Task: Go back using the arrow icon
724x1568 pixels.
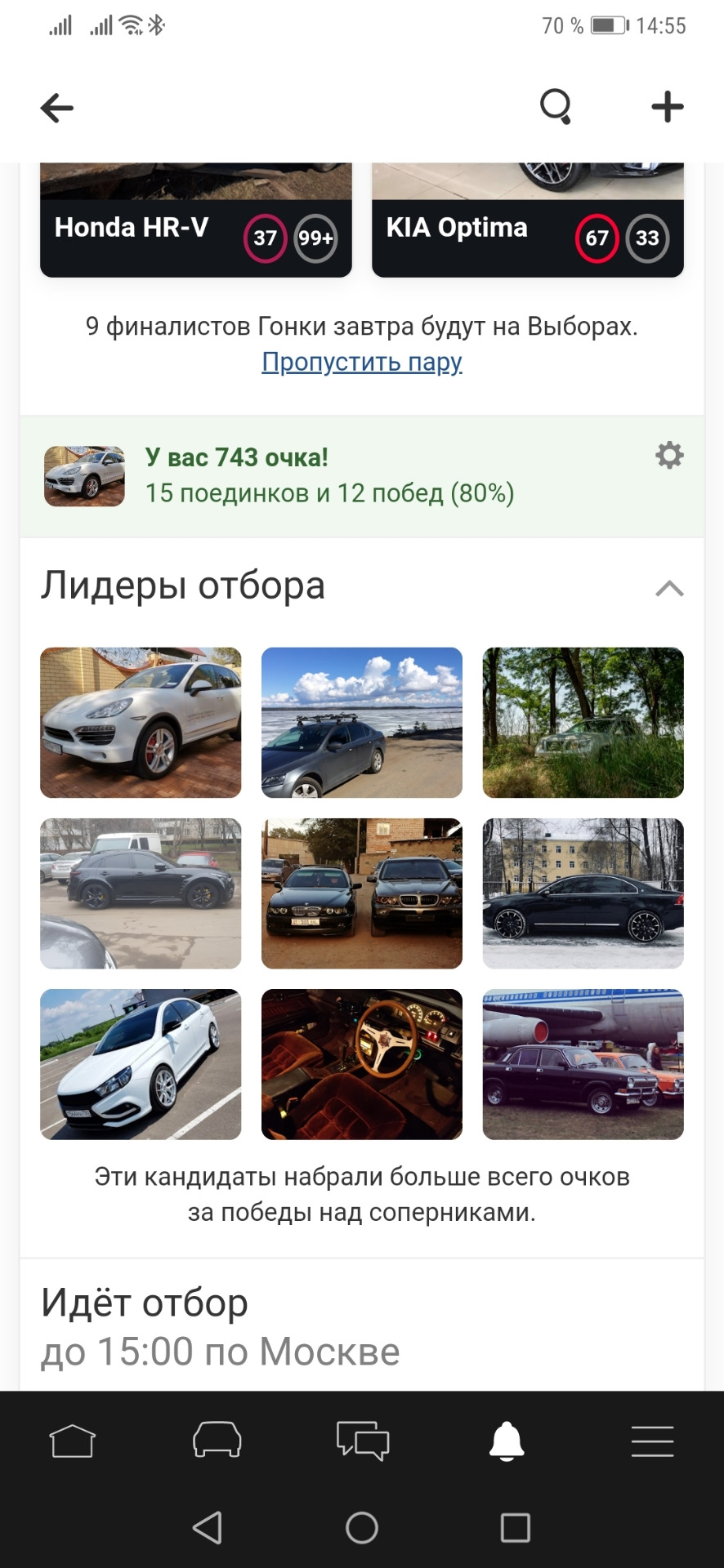Action: coord(56,107)
